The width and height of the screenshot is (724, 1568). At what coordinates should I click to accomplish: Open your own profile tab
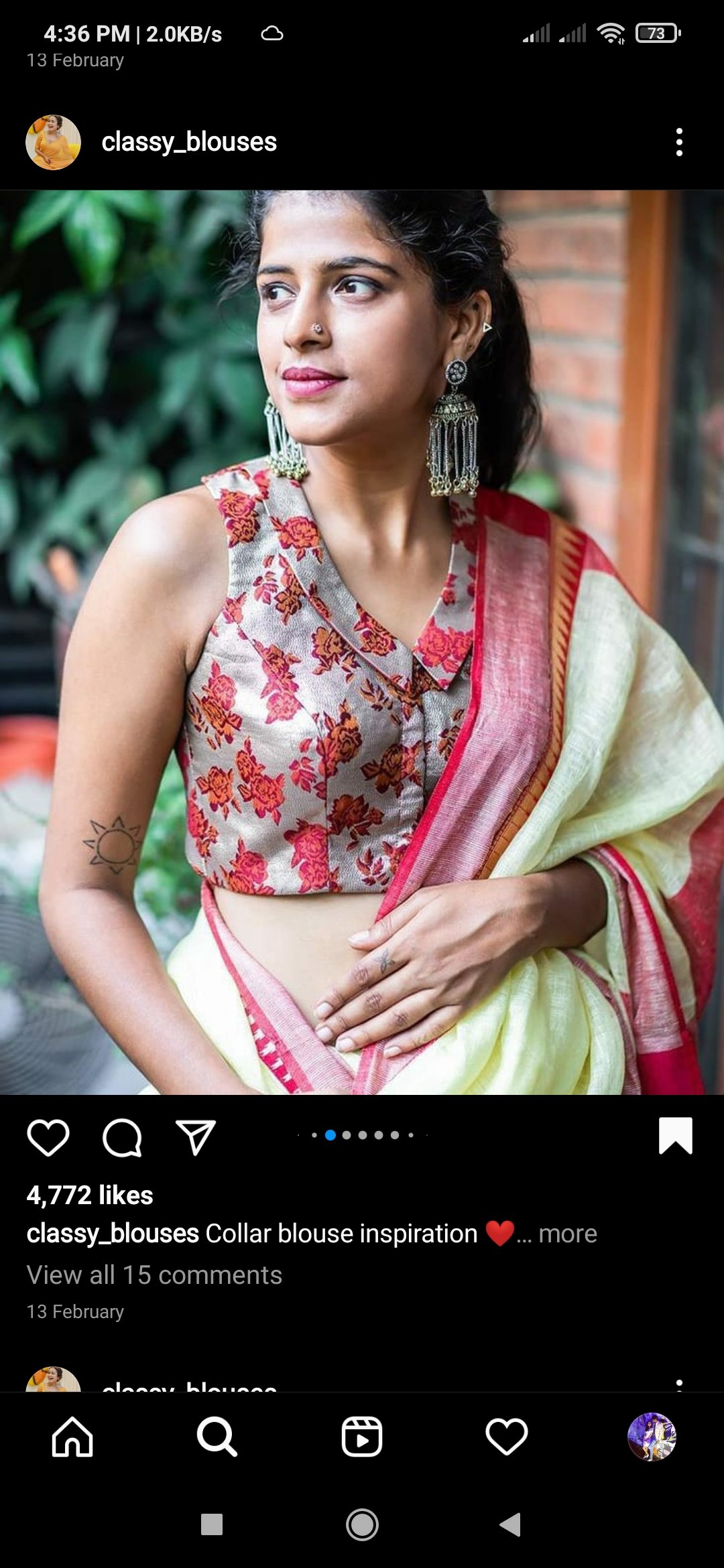[x=652, y=1437]
